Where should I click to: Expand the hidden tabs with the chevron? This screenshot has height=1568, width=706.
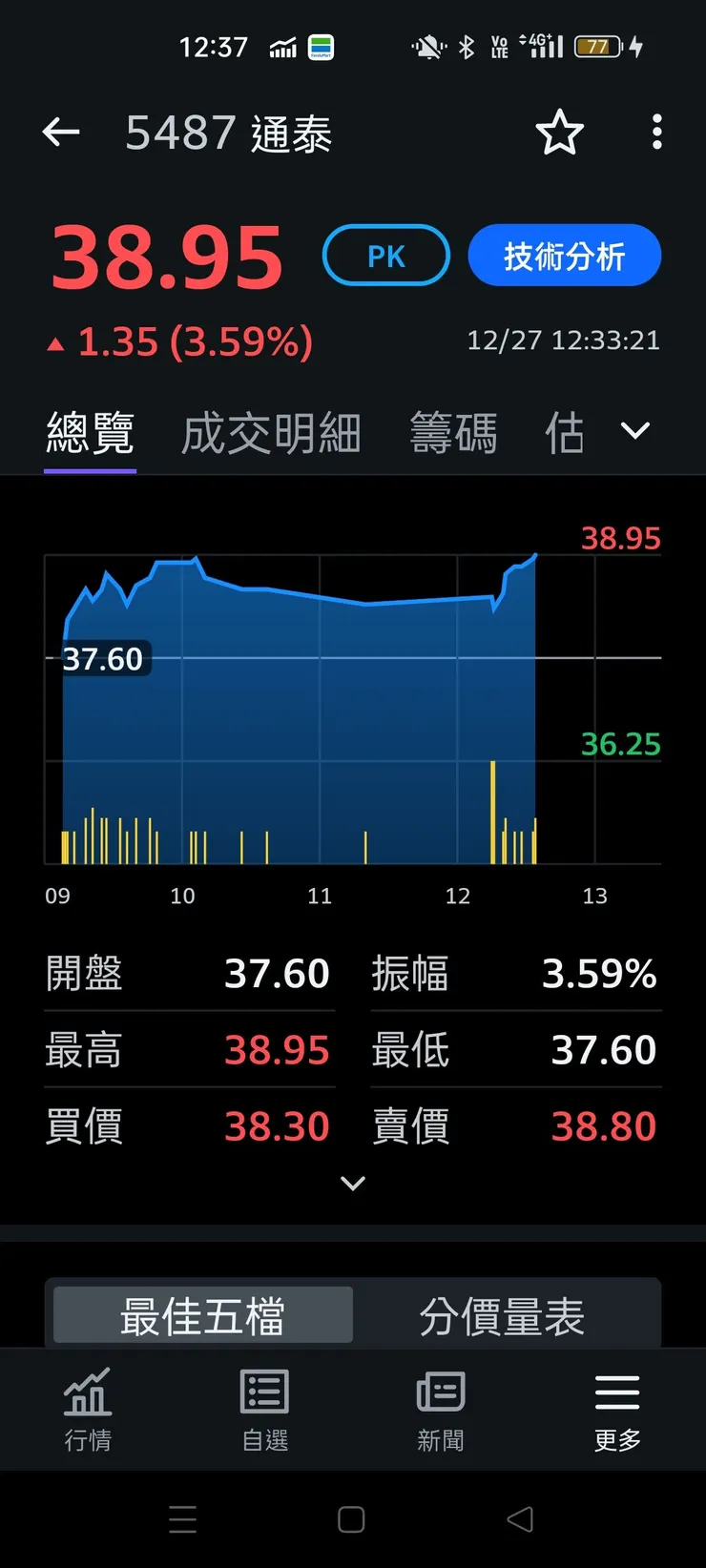[x=634, y=431]
